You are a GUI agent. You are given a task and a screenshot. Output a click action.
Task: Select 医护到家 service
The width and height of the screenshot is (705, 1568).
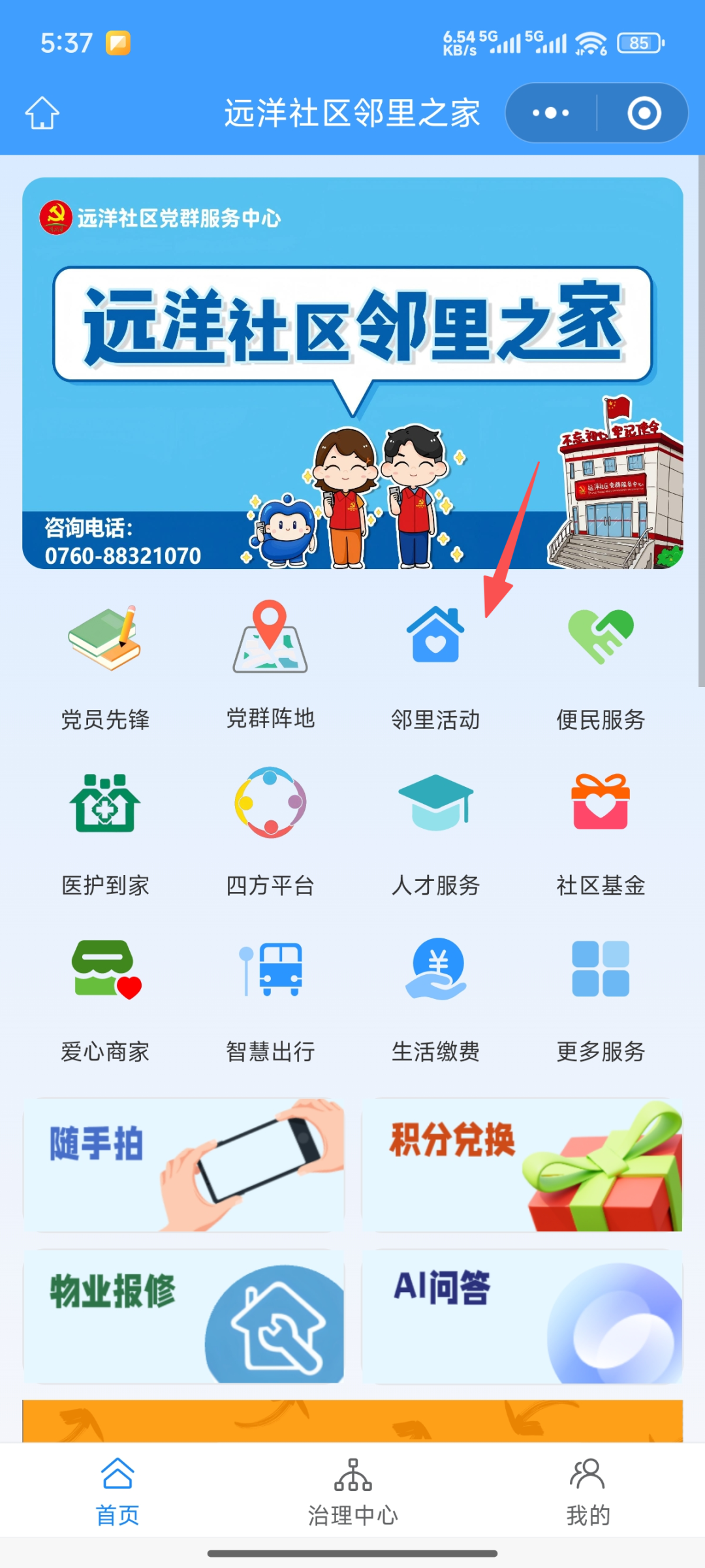105,832
